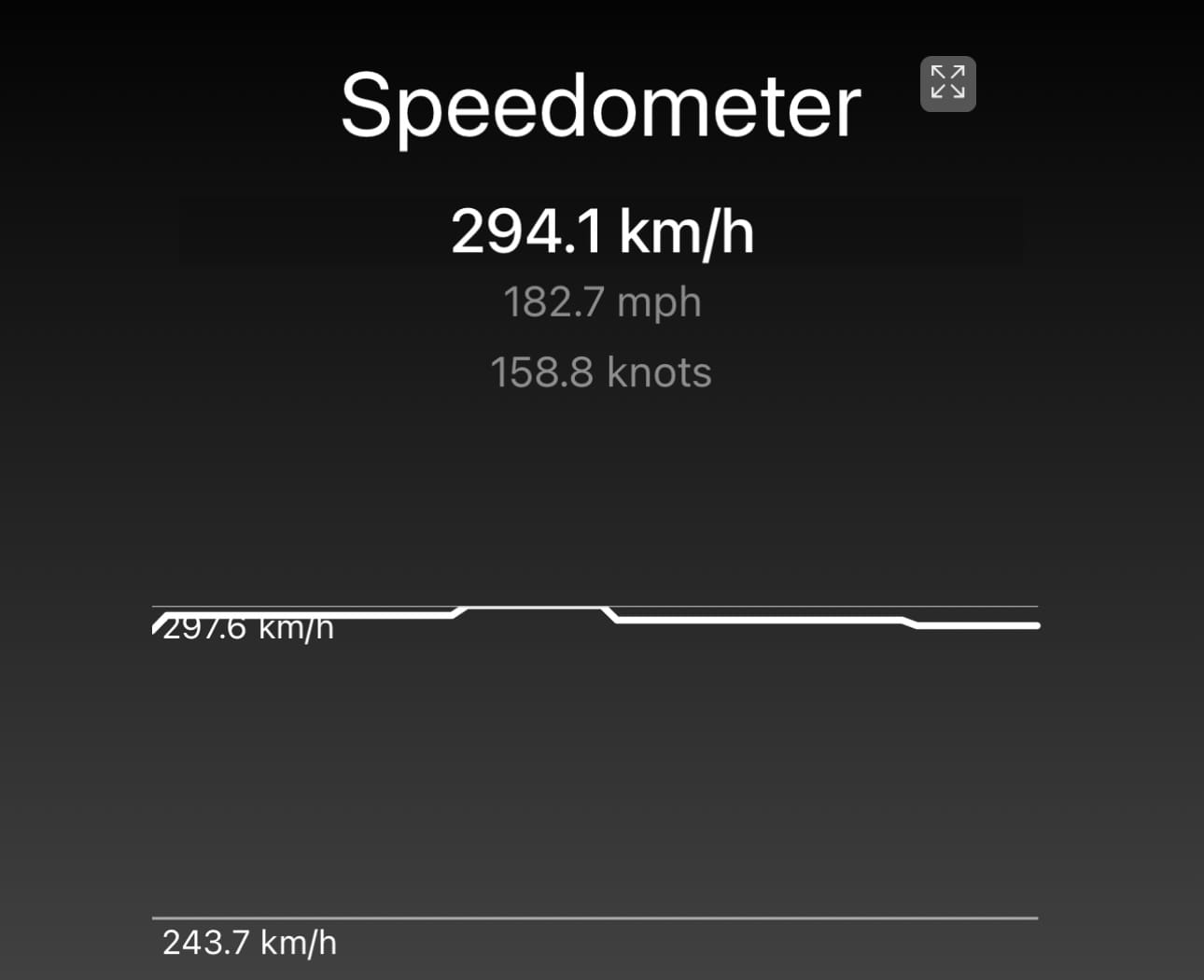Expand the speedometer to full screen
Screen dimensions: 1204x980
947,84
